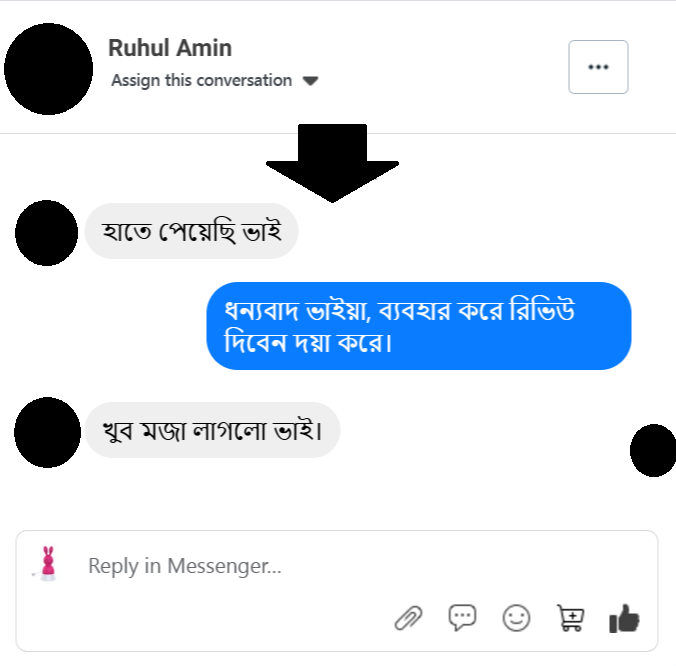
Task: Open the three-dot conversation options menu
Action: pyautogui.click(x=598, y=67)
